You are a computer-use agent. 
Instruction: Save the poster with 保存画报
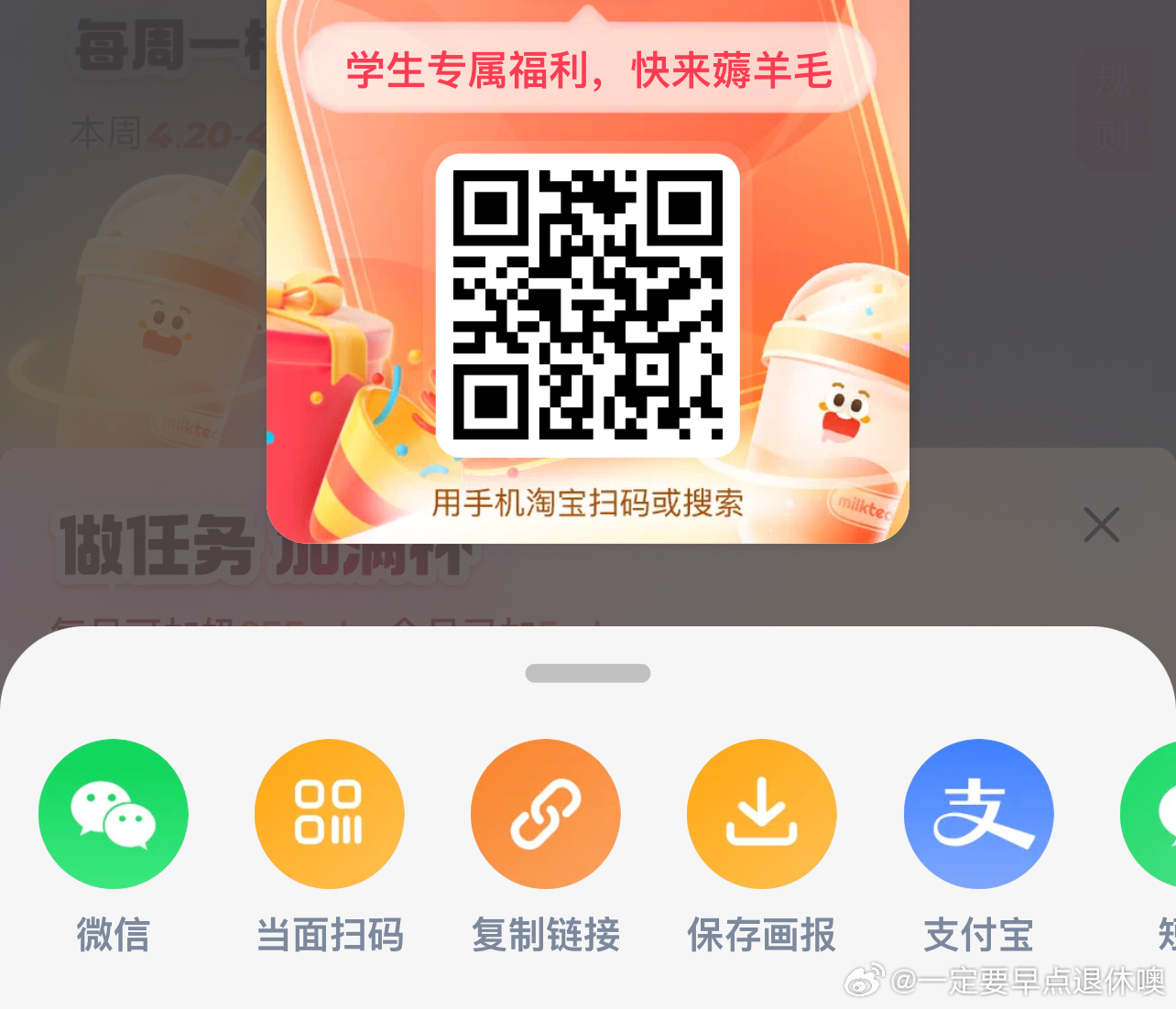pos(762,814)
